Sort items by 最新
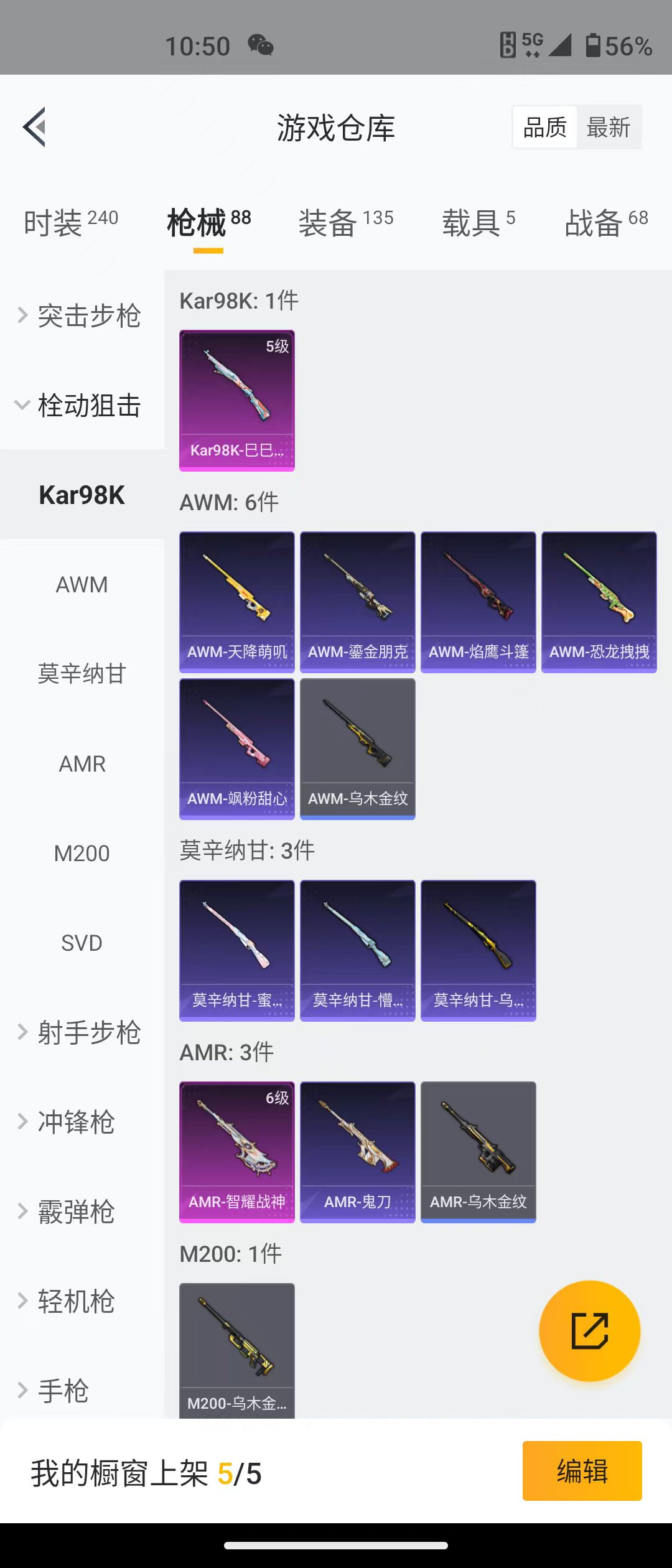Viewport: 672px width, 1568px height. [x=608, y=128]
